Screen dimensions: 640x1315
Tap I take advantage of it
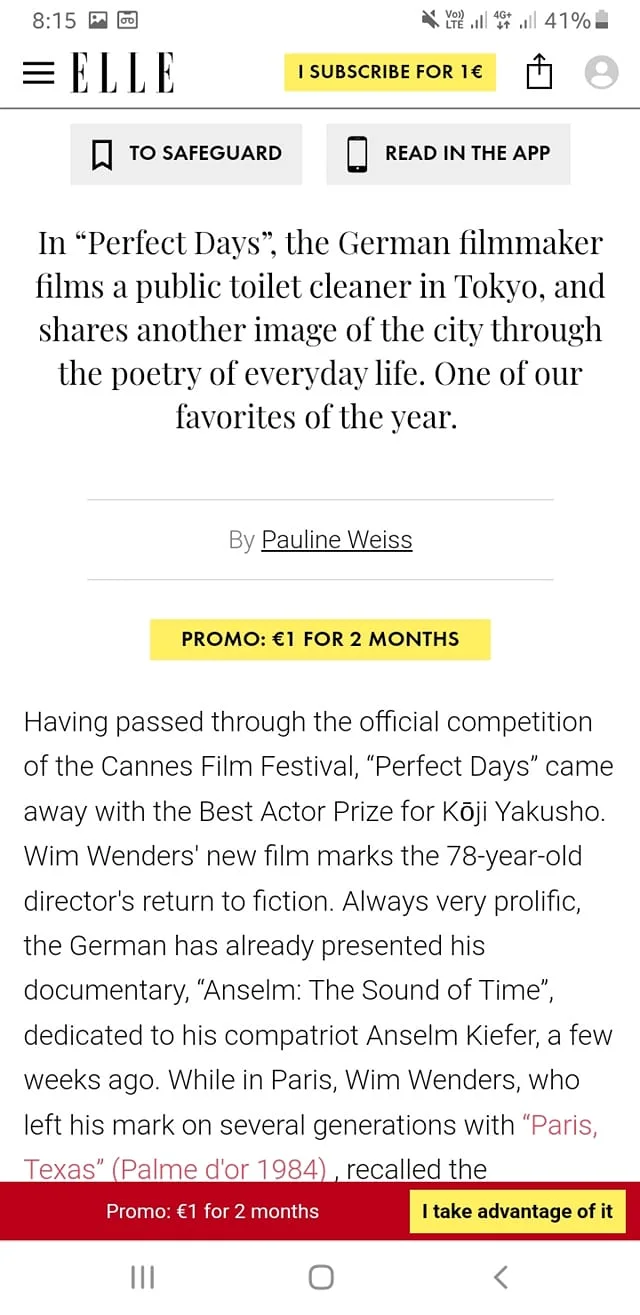tap(517, 1211)
